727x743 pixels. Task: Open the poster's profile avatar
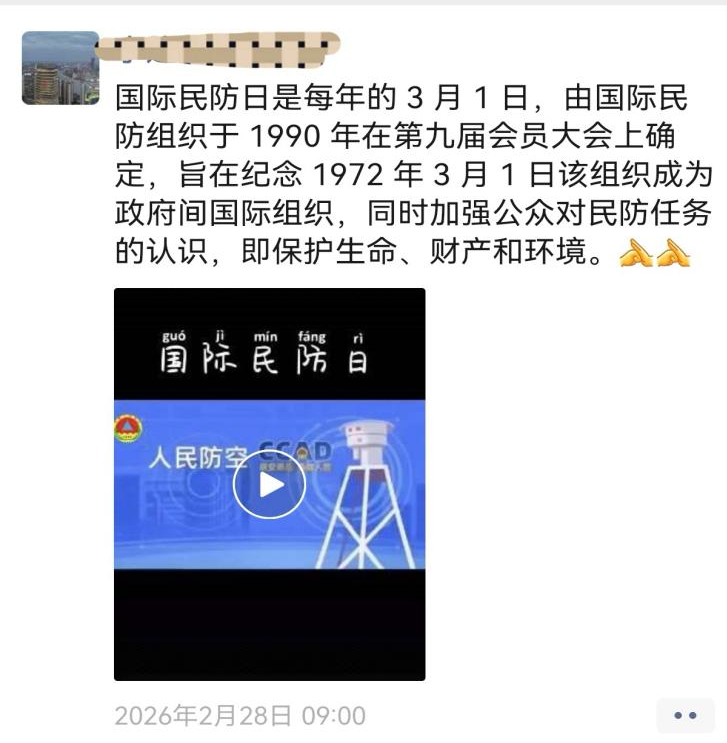60,68
